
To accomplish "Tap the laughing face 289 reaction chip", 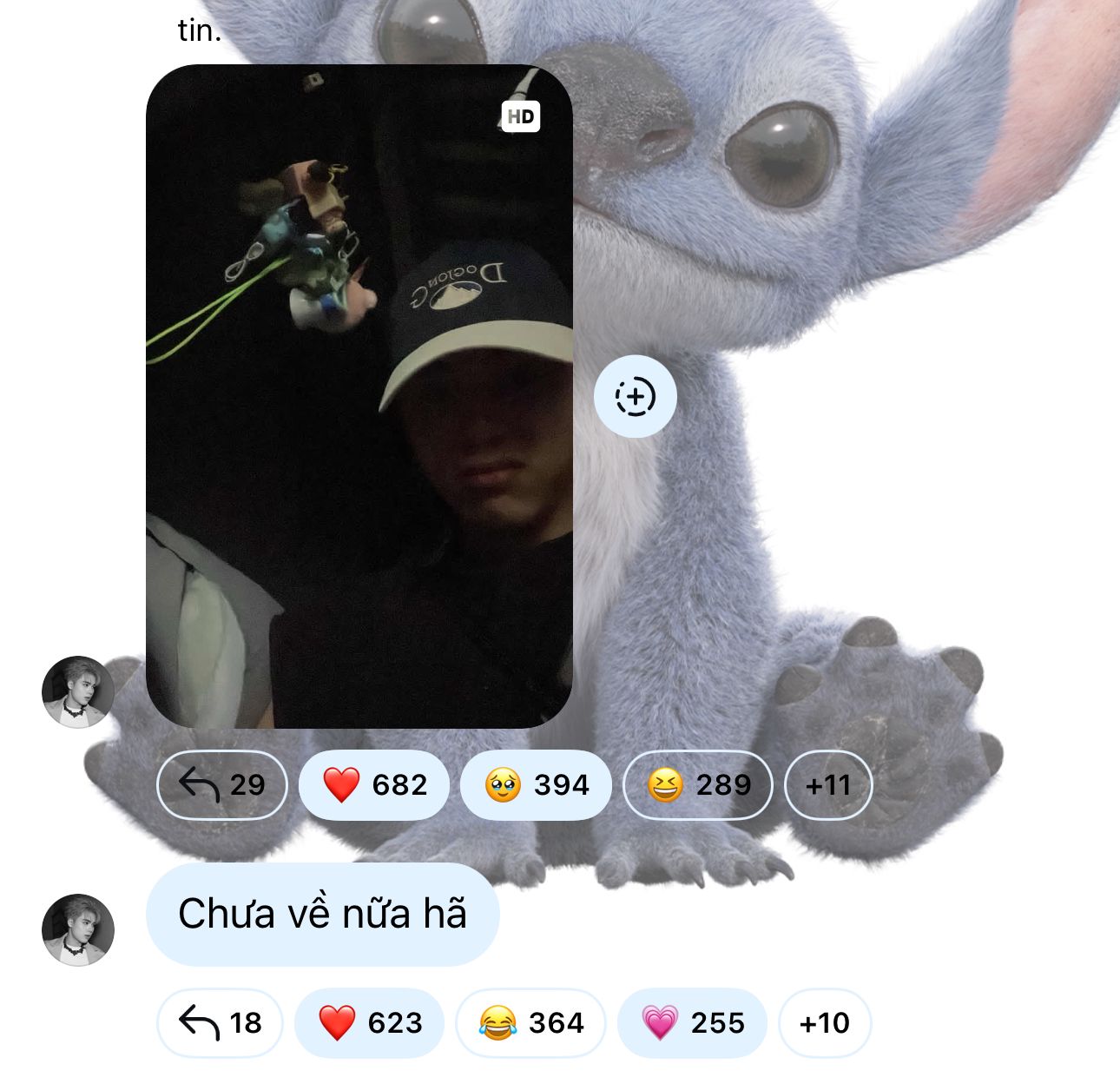I will tap(698, 785).
